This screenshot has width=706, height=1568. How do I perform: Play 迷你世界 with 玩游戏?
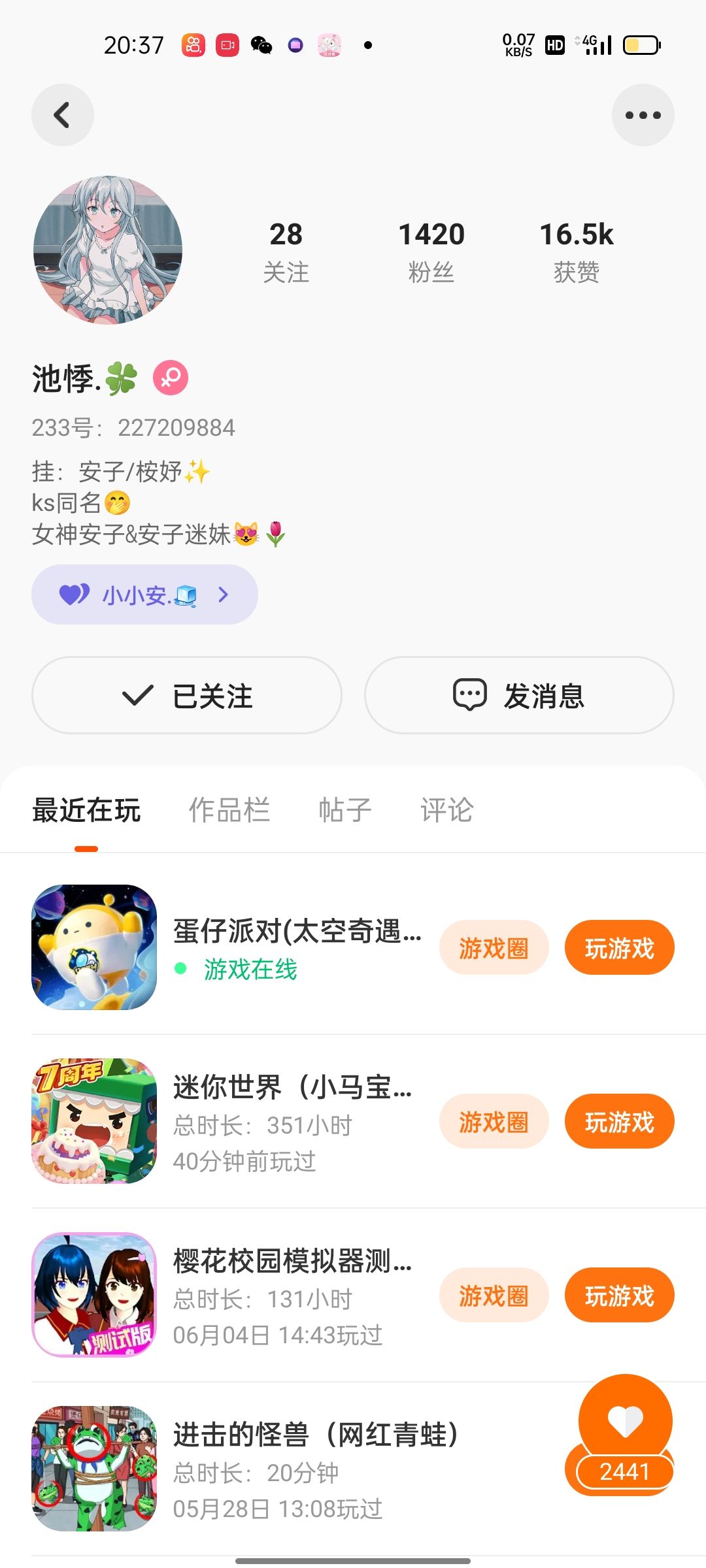coord(619,1122)
